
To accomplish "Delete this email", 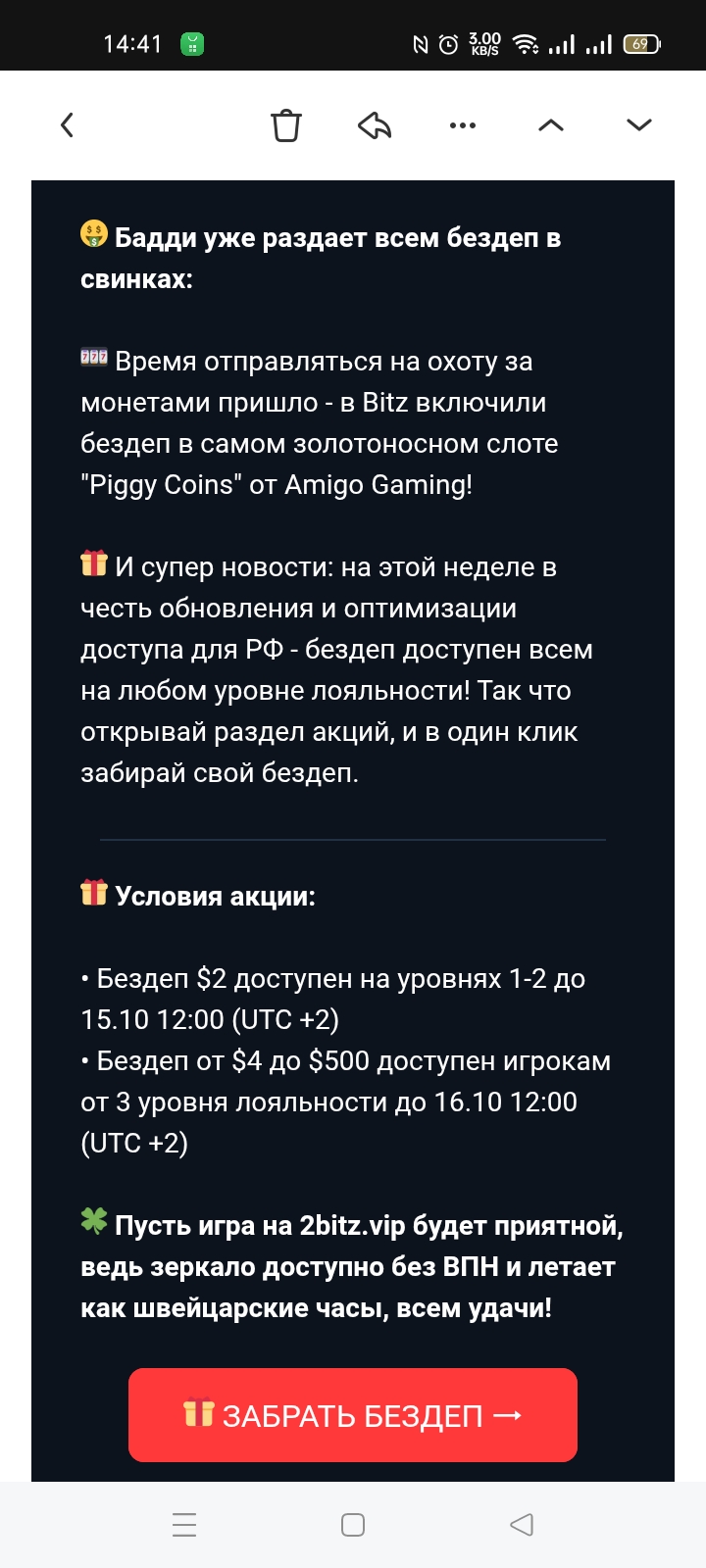I will 286,125.
